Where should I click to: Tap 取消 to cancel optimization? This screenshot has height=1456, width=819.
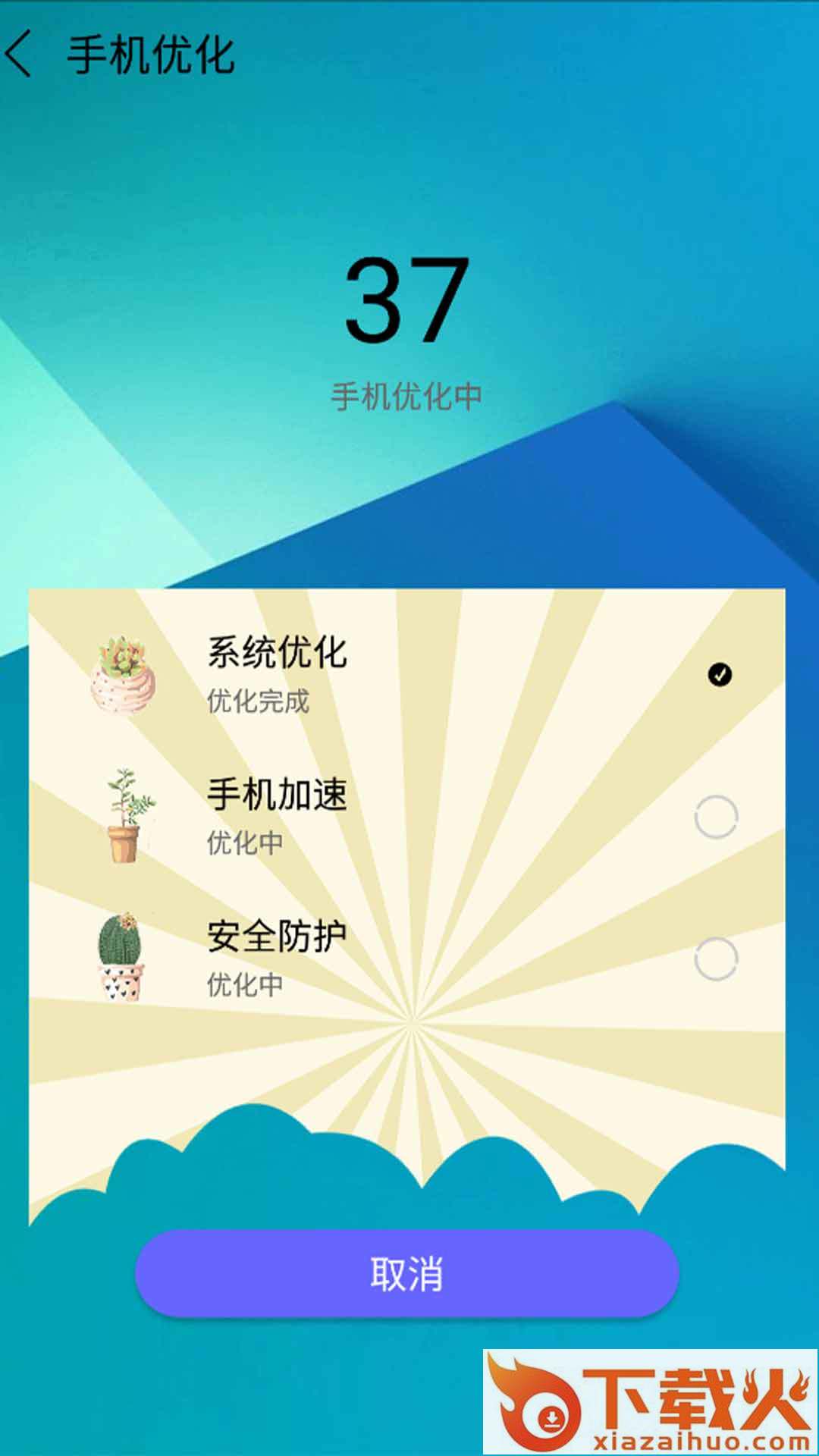point(406,1274)
